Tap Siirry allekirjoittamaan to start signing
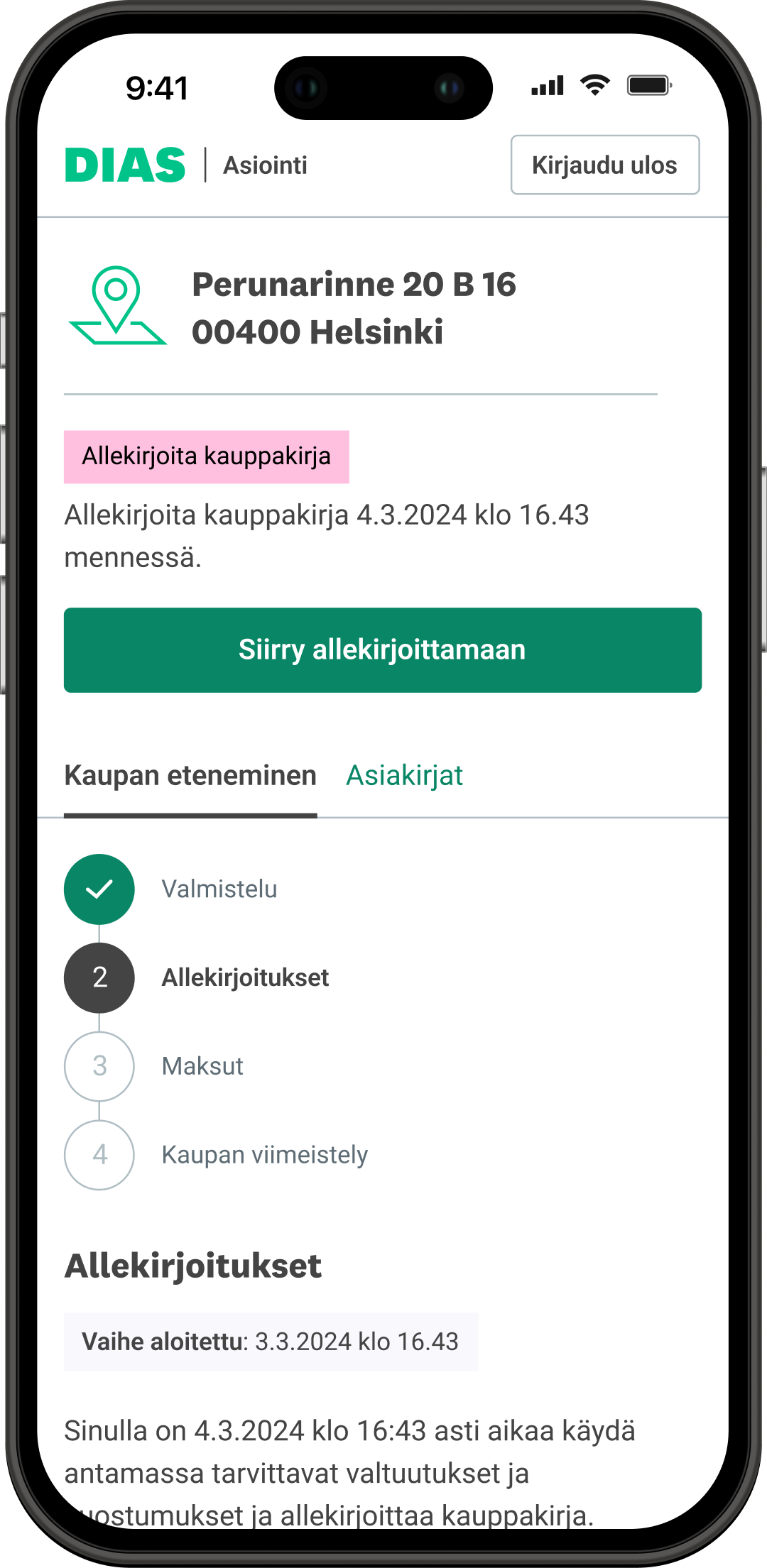Screen dimensions: 767x1568 383,649
